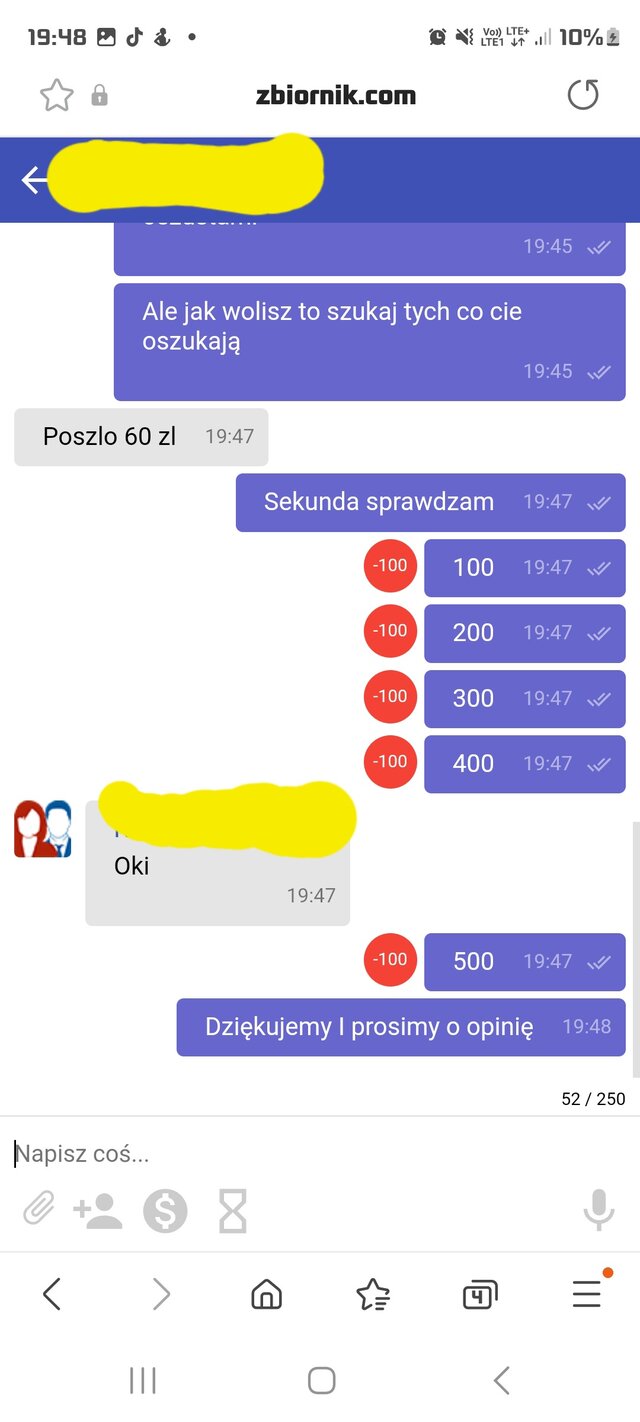Navigate back in the browser toolbar
Viewport: 640px width, 1422px height.
pyautogui.click(x=52, y=1295)
